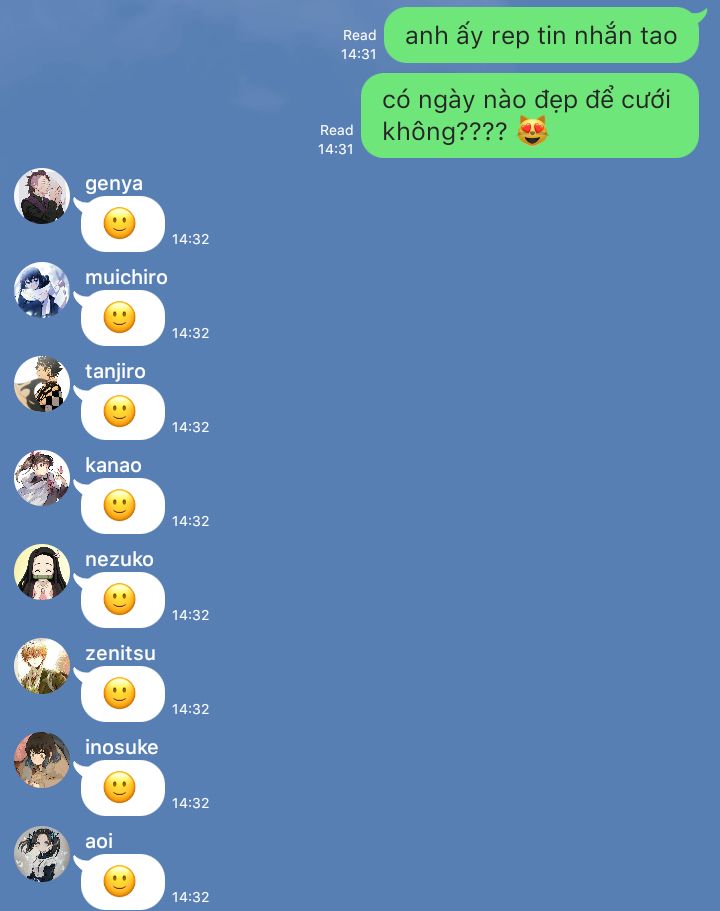
Task: Open kanao's profile photo
Action: 42,478
